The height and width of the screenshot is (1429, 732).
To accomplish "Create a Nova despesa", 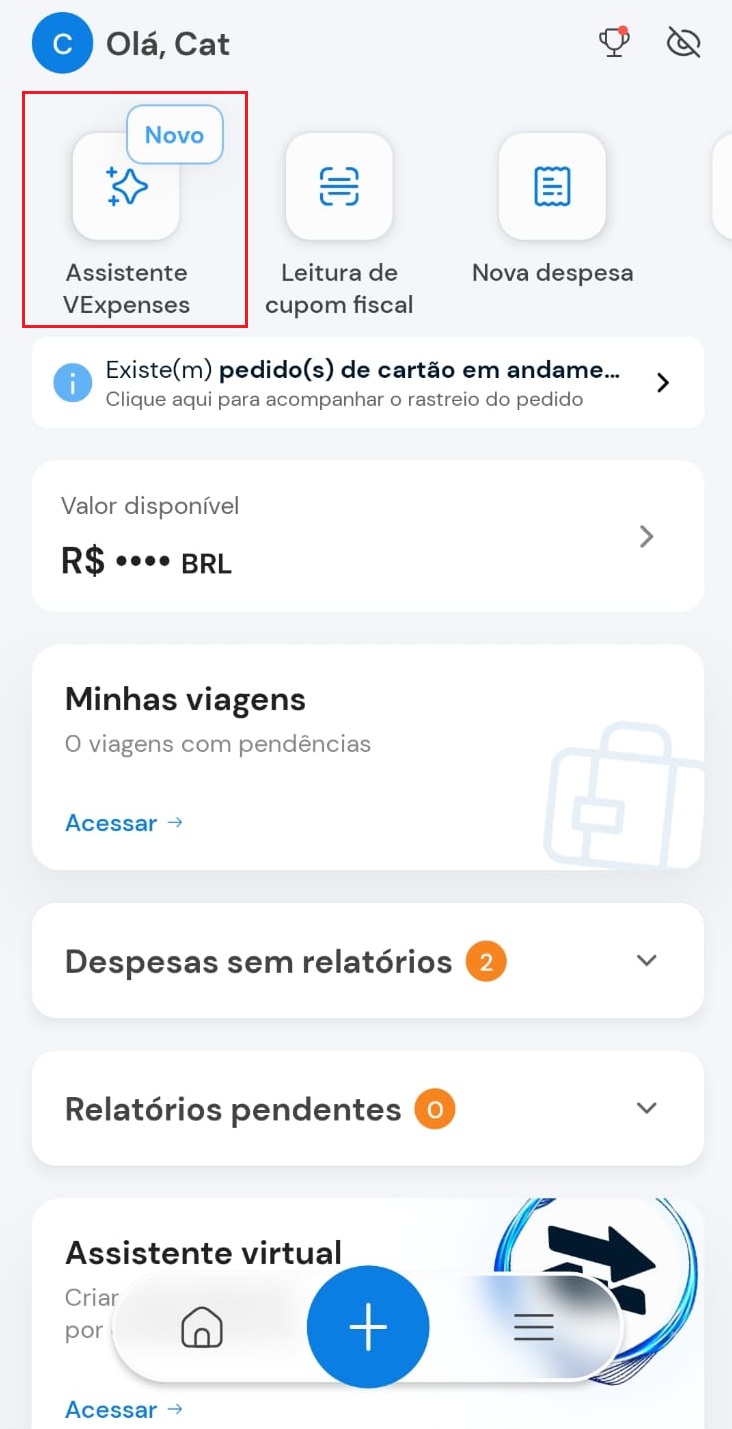I will (552, 188).
